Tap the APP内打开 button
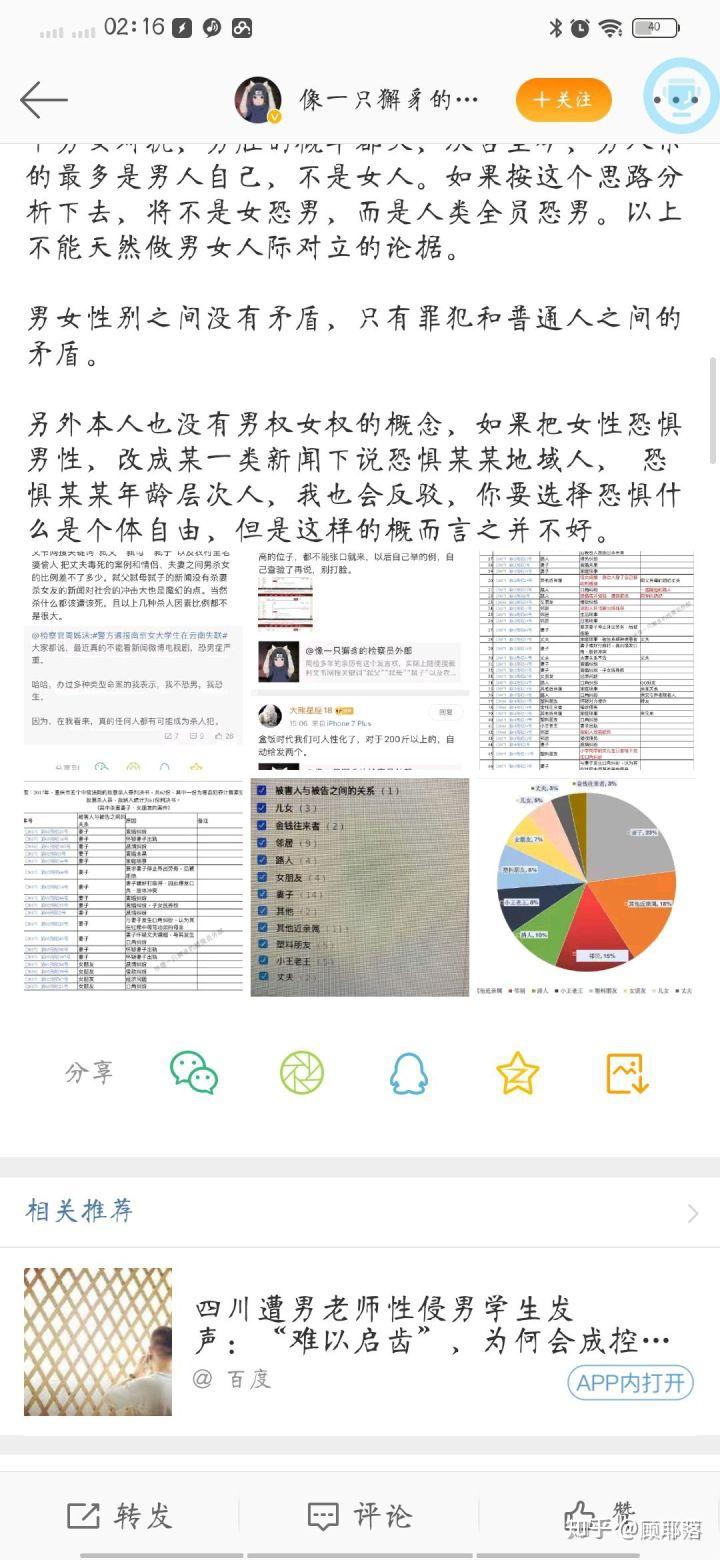 pos(630,1382)
